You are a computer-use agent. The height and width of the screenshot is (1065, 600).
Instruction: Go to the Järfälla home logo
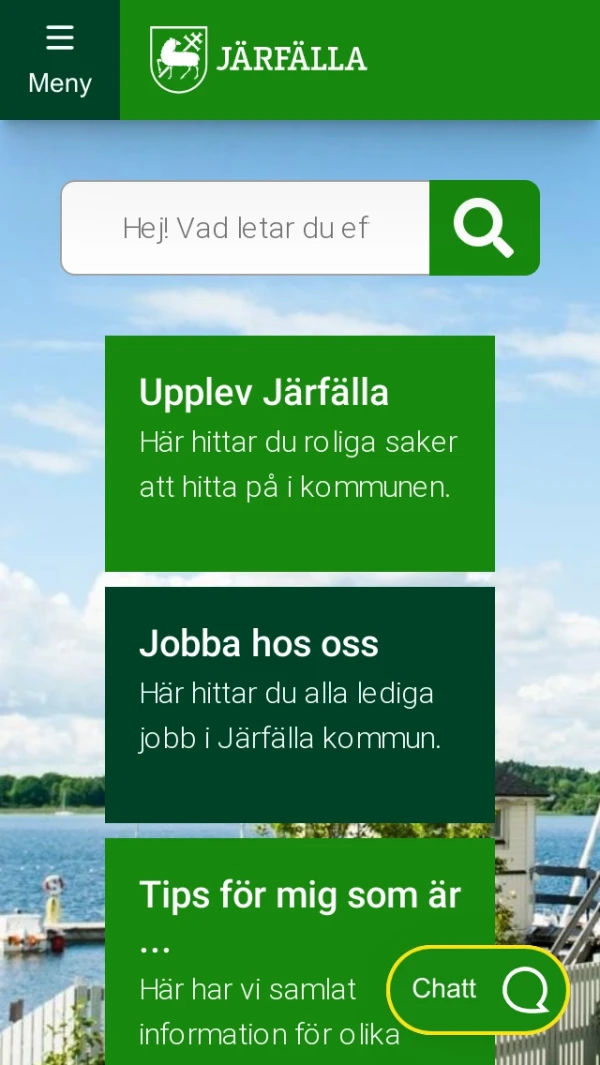258,59
